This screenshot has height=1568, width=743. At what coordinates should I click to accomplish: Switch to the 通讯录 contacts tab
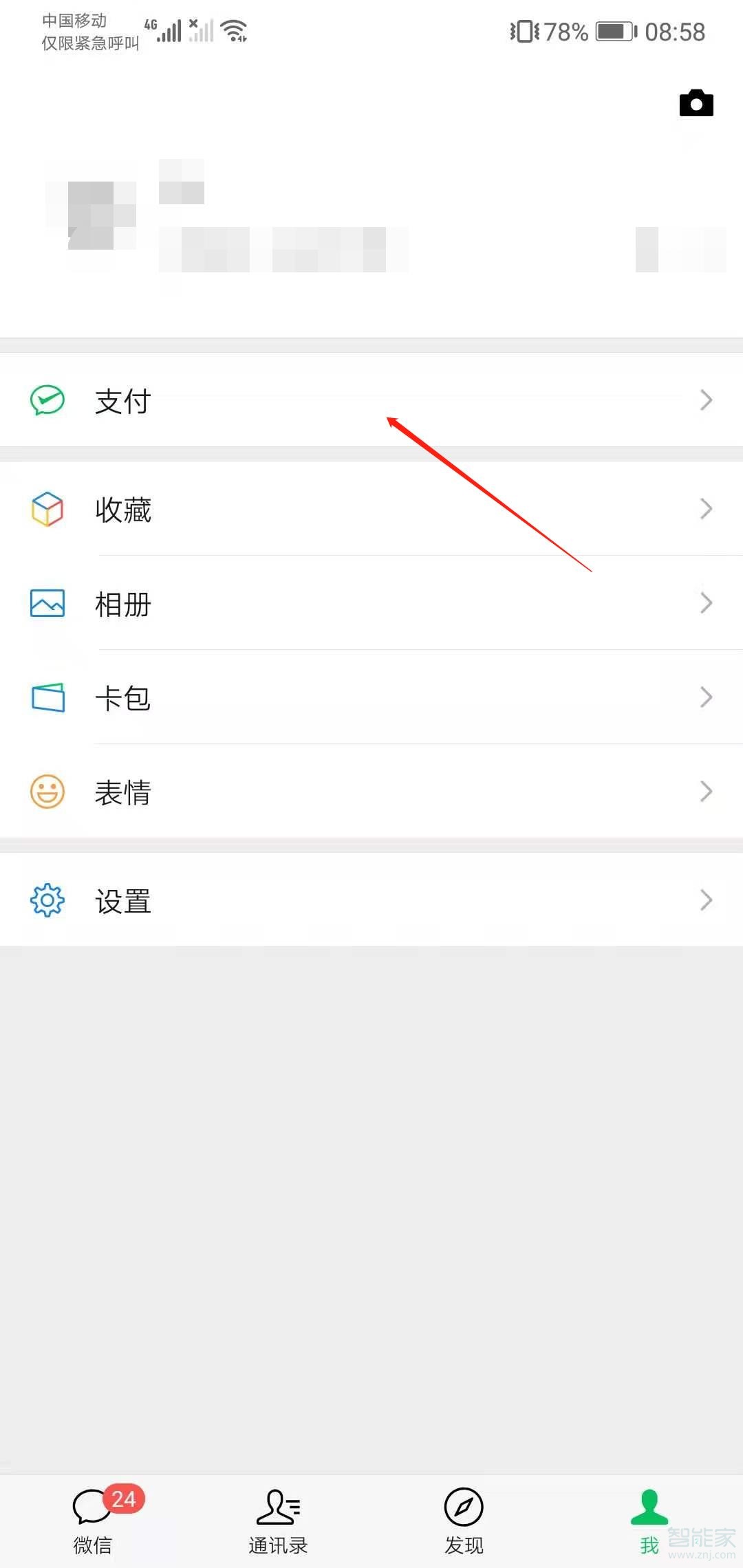278,1520
